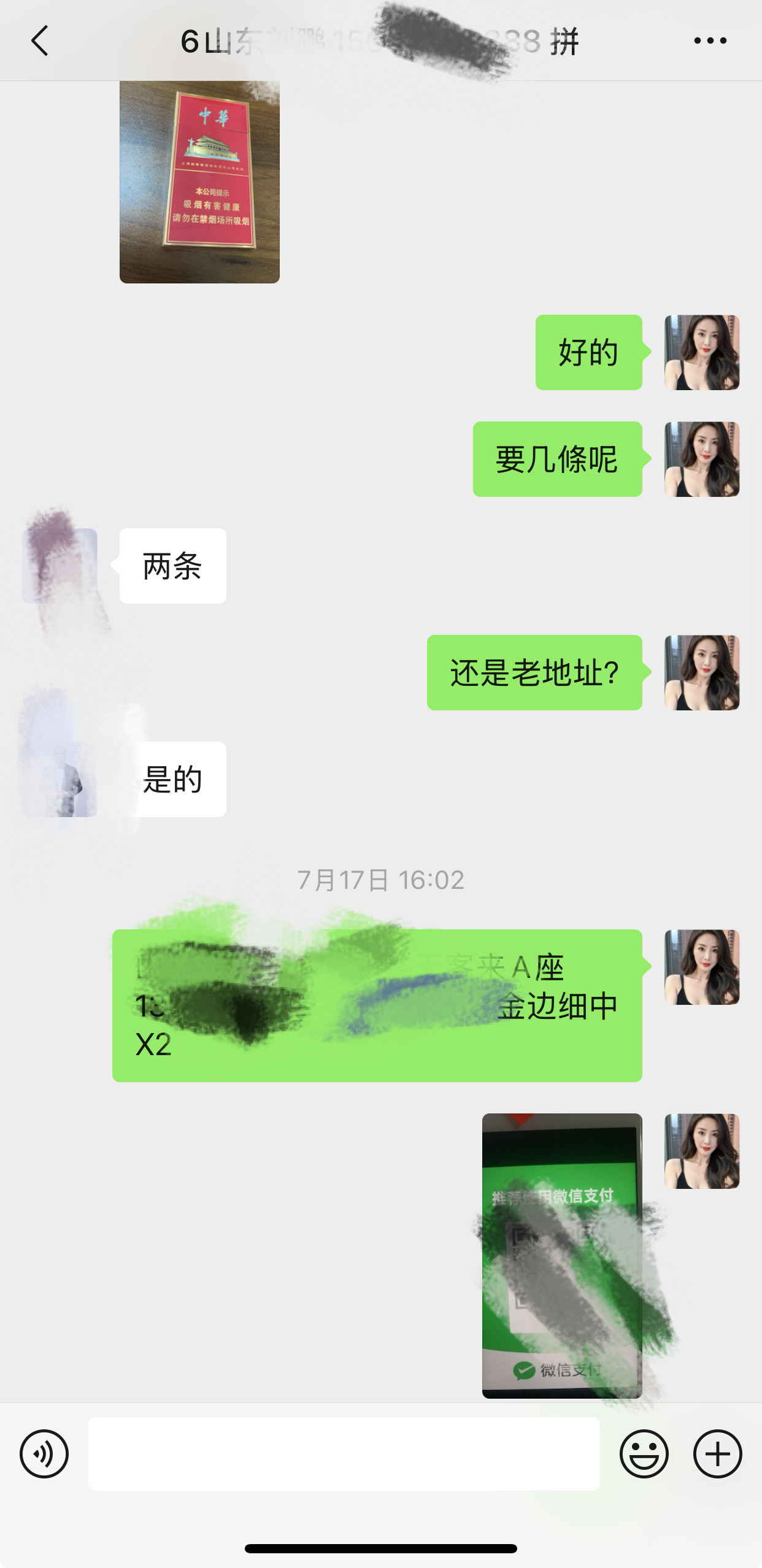Tap the 7月17日 16:02 timestamp
Screen dimensions: 762x1568
coord(381,880)
